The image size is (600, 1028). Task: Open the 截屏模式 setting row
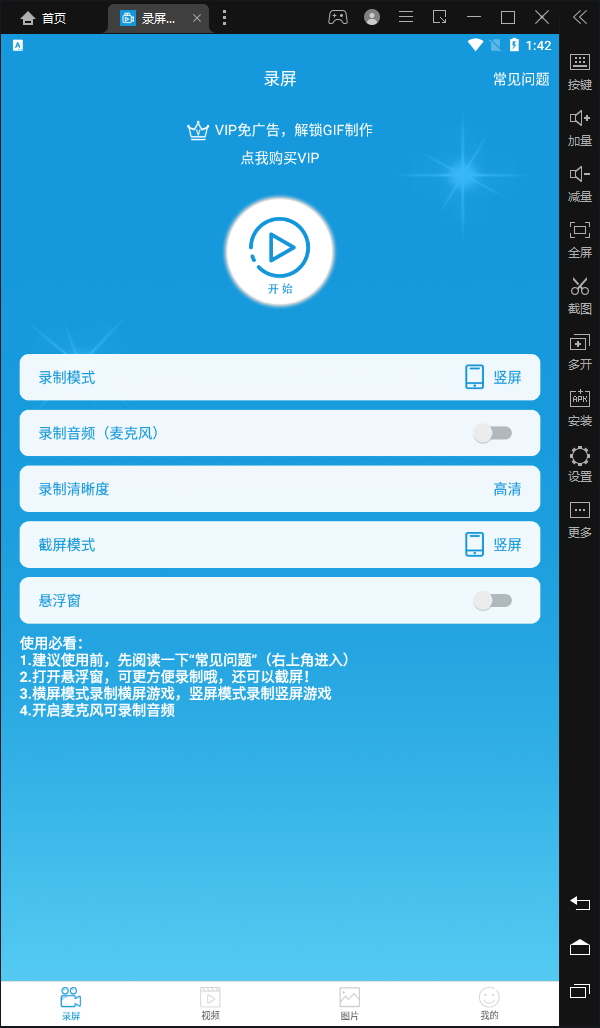tap(280, 544)
